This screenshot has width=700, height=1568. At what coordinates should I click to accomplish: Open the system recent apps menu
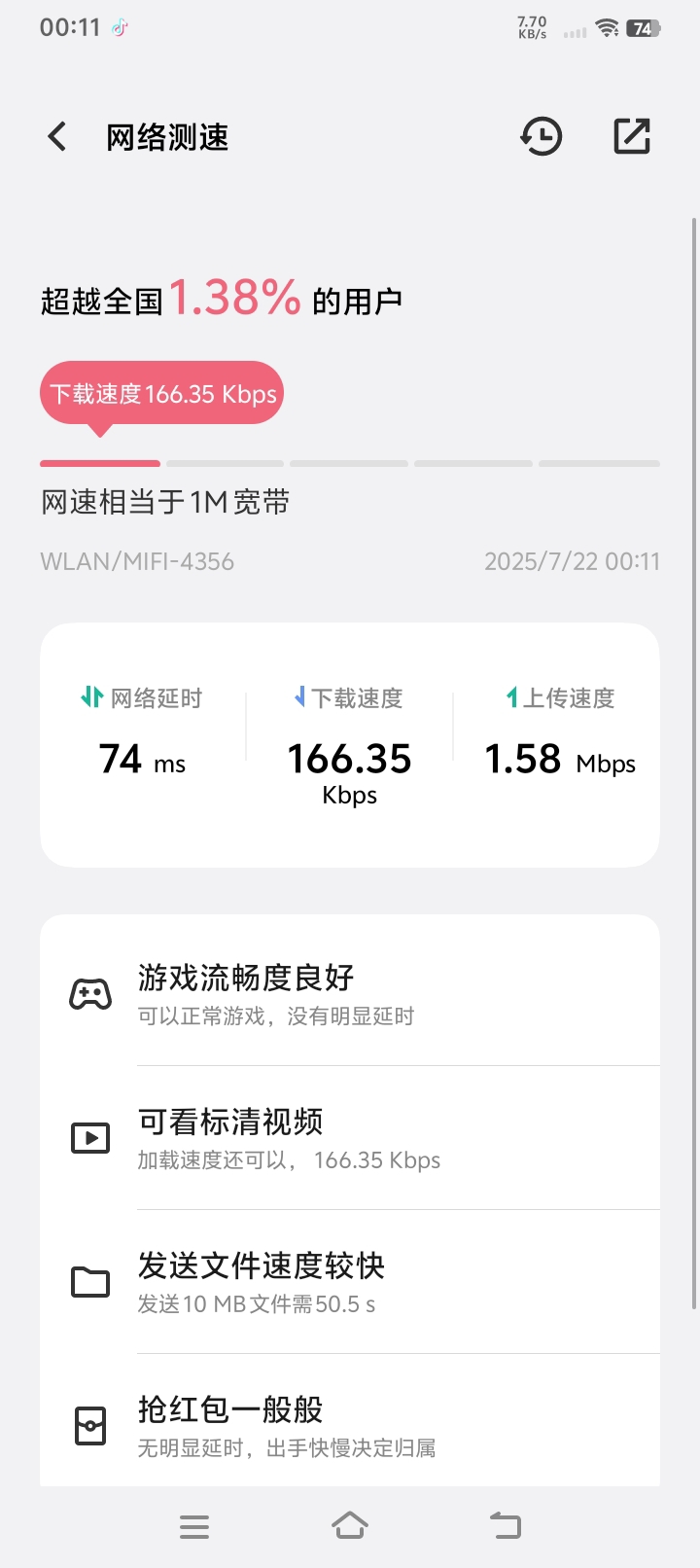pyautogui.click(x=194, y=1526)
